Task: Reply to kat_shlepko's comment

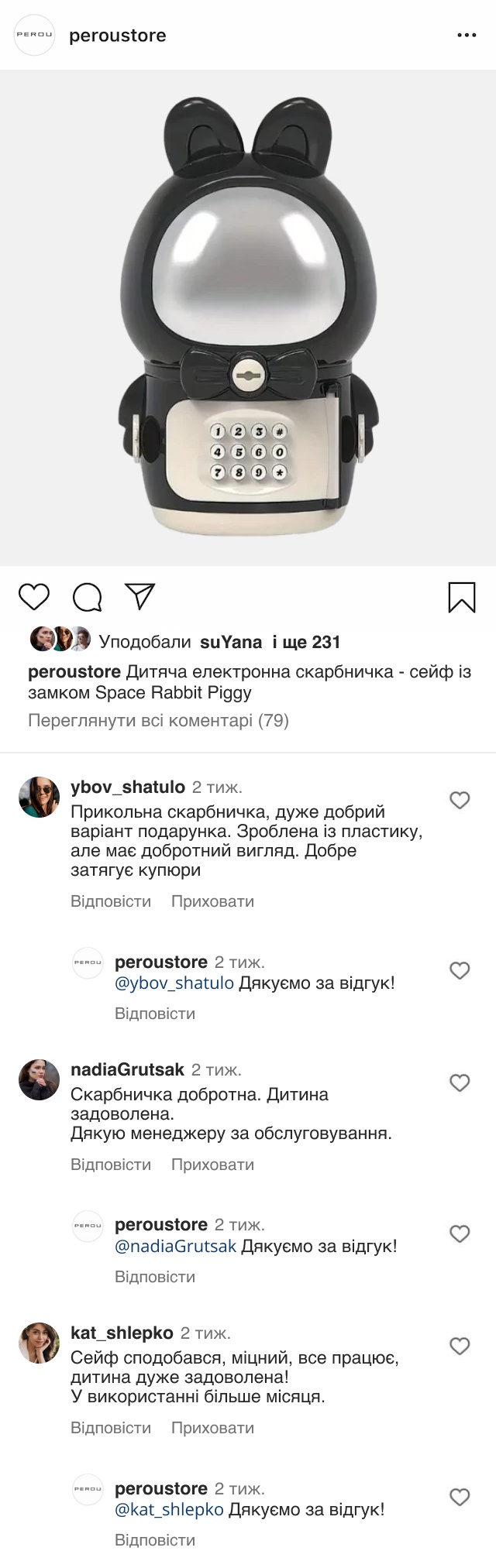Action: coord(111,1428)
